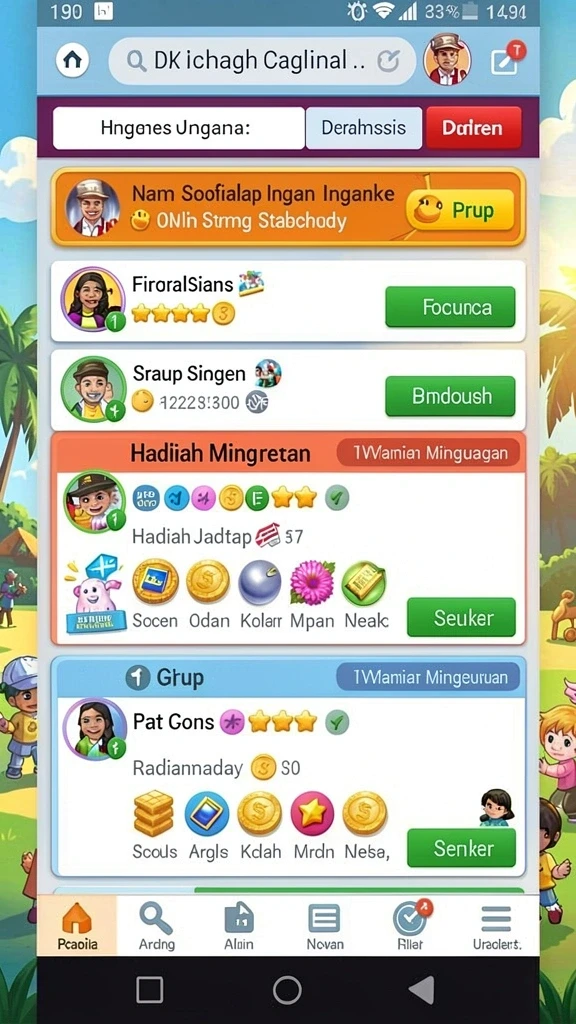Viewport: 576px width, 1024px height.
Task: Switch to the Derahssis tab
Action: pyautogui.click(x=364, y=128)
